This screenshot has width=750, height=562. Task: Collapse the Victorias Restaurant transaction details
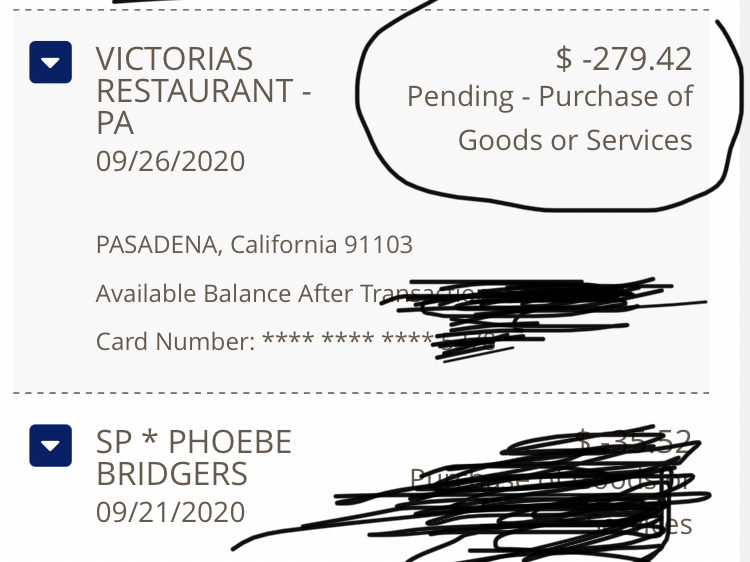pyautogui.click(x=50, y=62)
